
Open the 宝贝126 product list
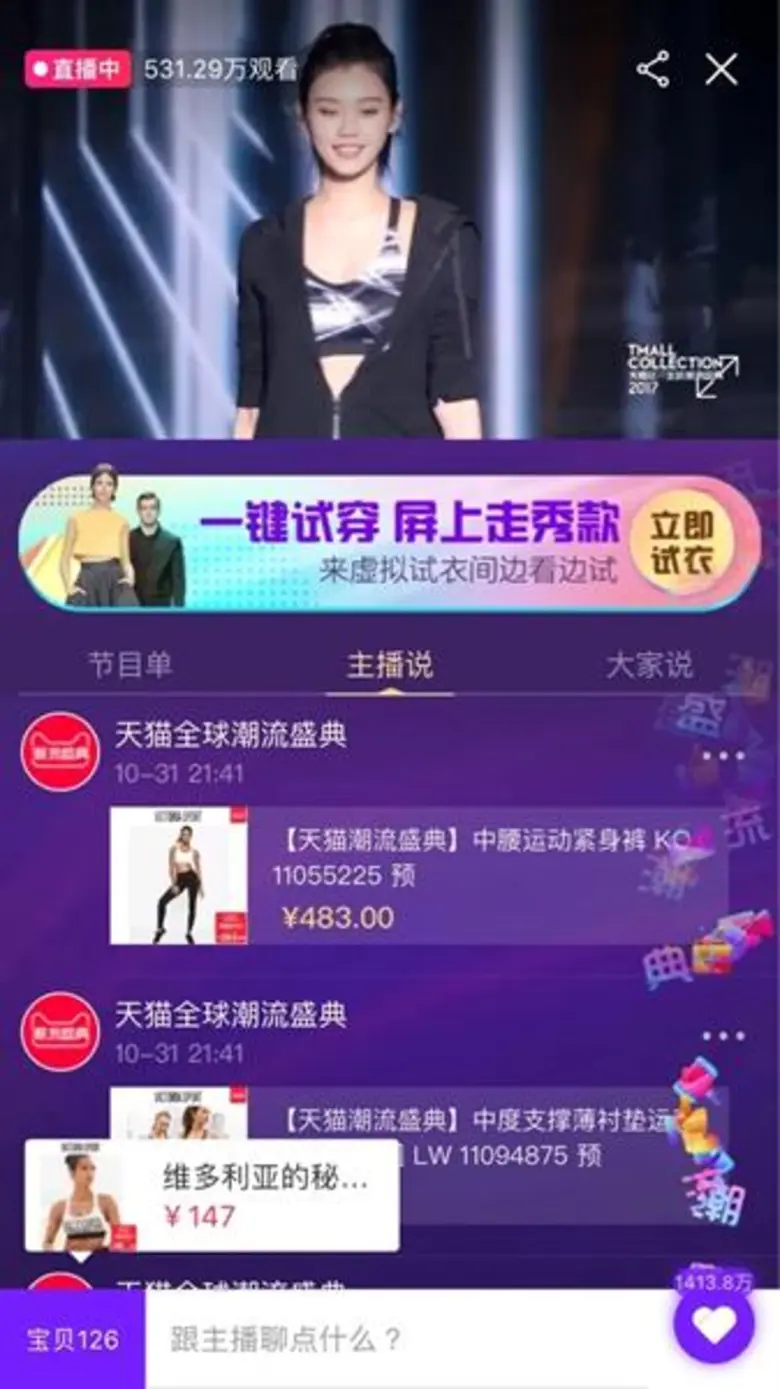pyautogui.click(x=72, y=1340)
